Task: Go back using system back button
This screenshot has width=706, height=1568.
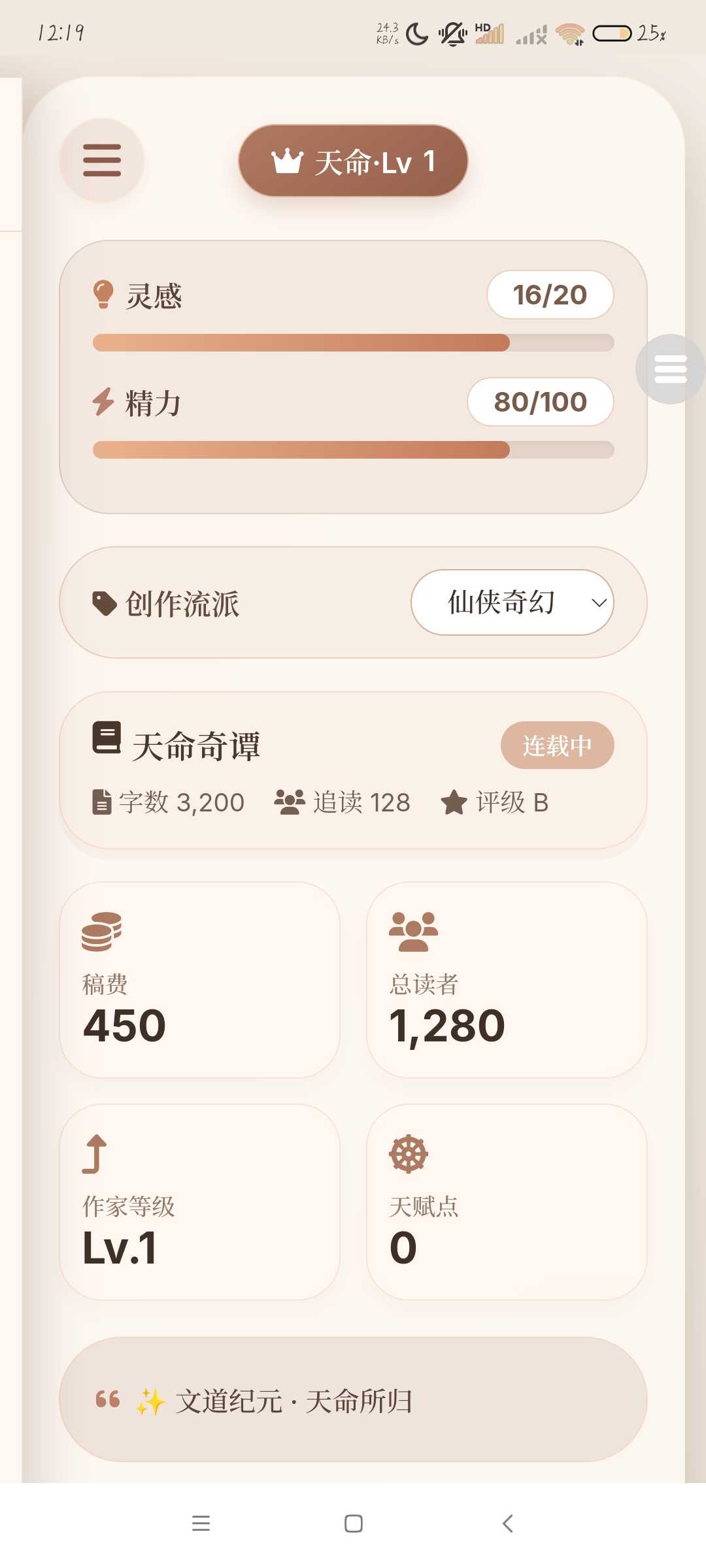Action: (507, 1524)
